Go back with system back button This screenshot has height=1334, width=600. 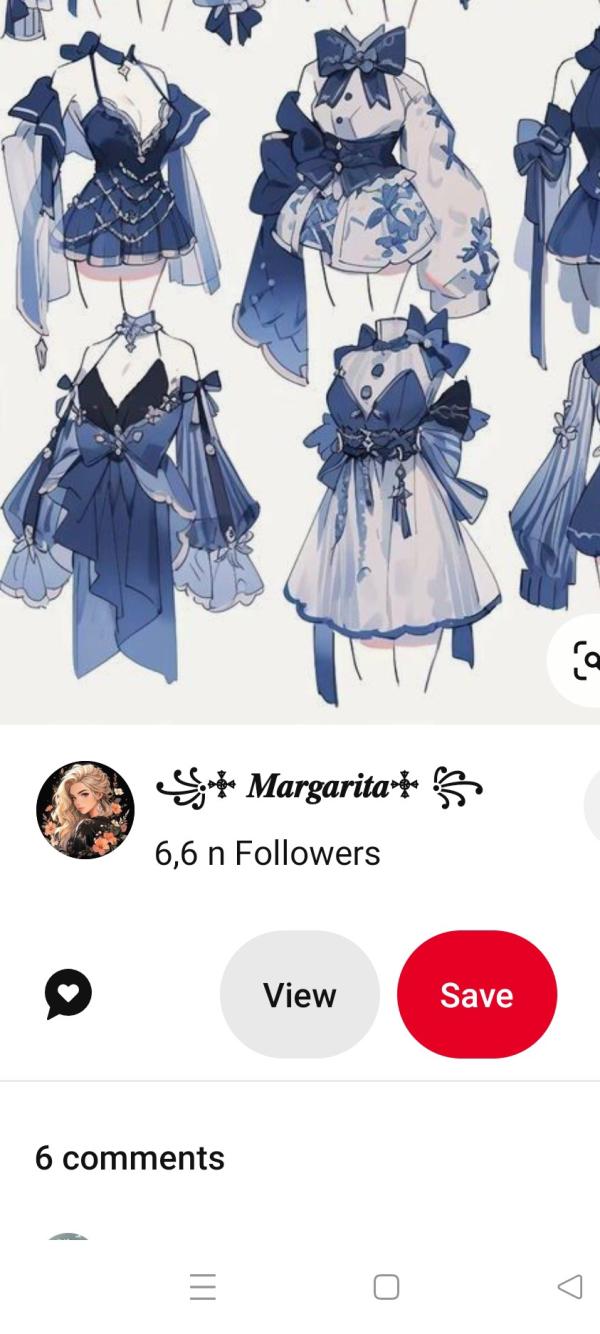coord(569,1286)
